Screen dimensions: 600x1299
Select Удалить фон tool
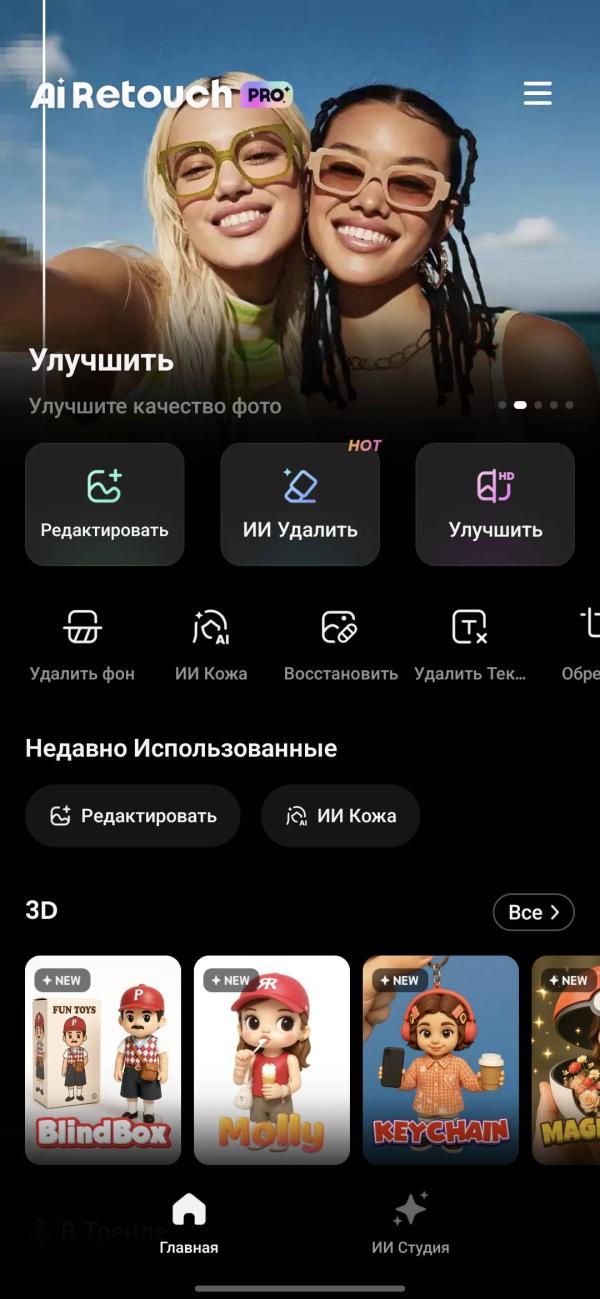82,644
